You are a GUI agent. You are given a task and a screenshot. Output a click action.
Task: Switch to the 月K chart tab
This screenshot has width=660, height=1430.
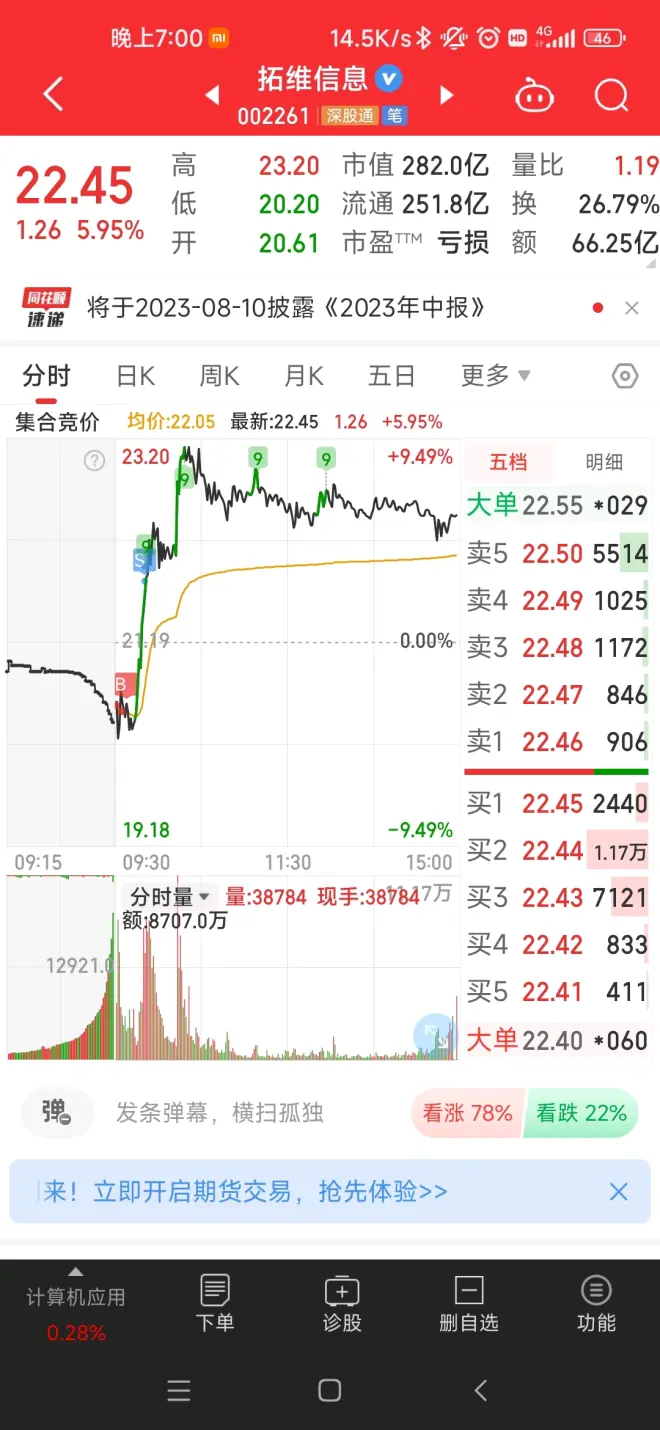[304, 376]
